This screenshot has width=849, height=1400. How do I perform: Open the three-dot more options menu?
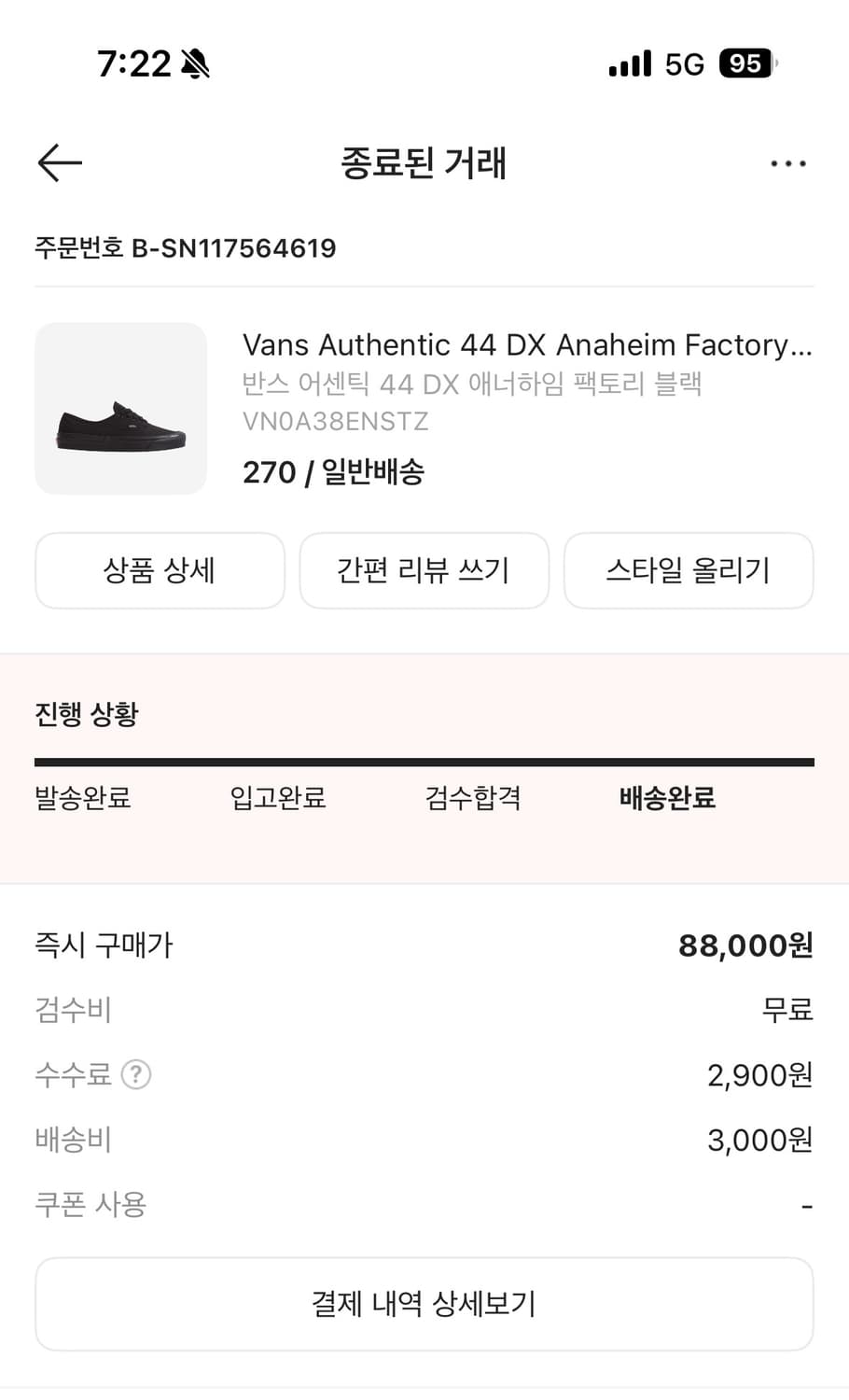tap(788, 162)
